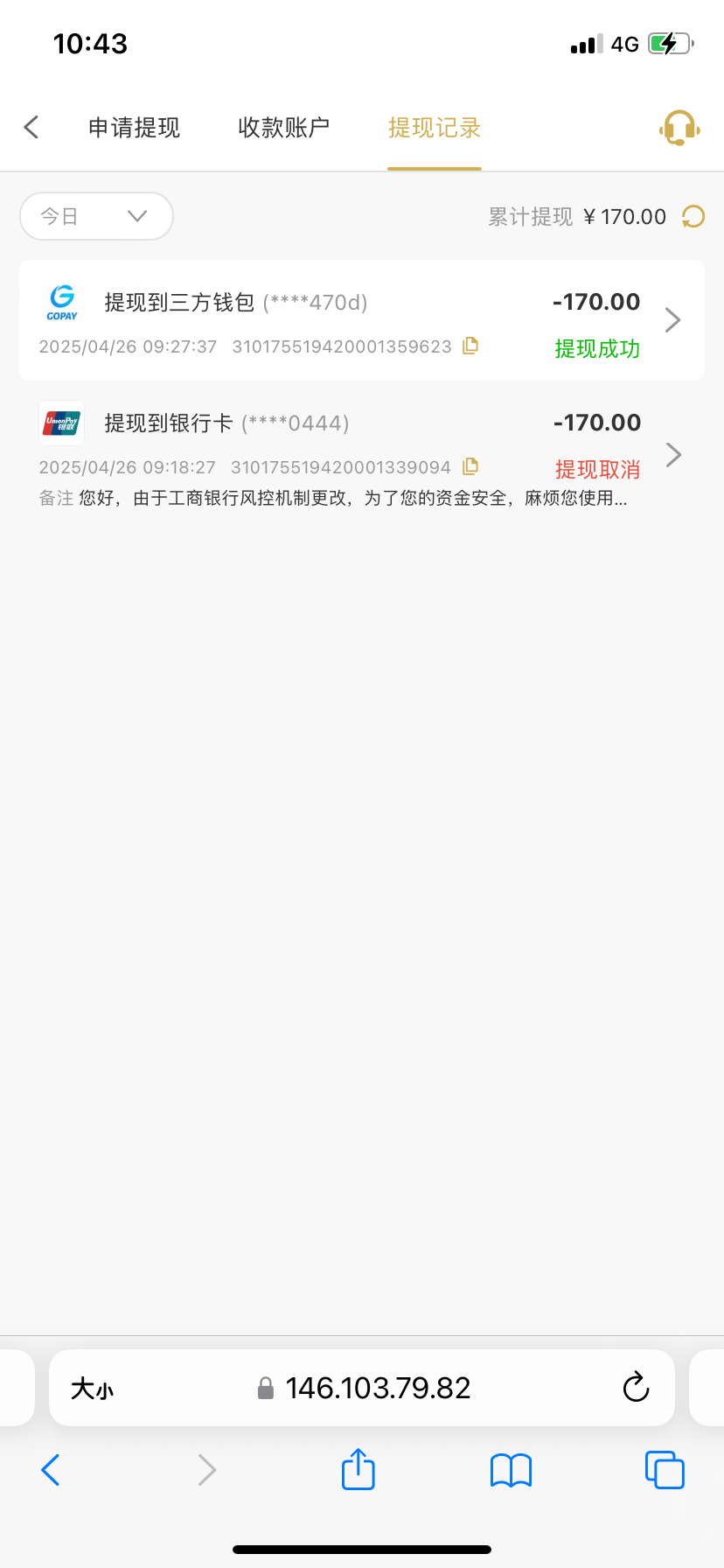This screenshot has width=724, height=1568.
Task: Tap the 146.103.79.82 address bar
Action: 376,1389
